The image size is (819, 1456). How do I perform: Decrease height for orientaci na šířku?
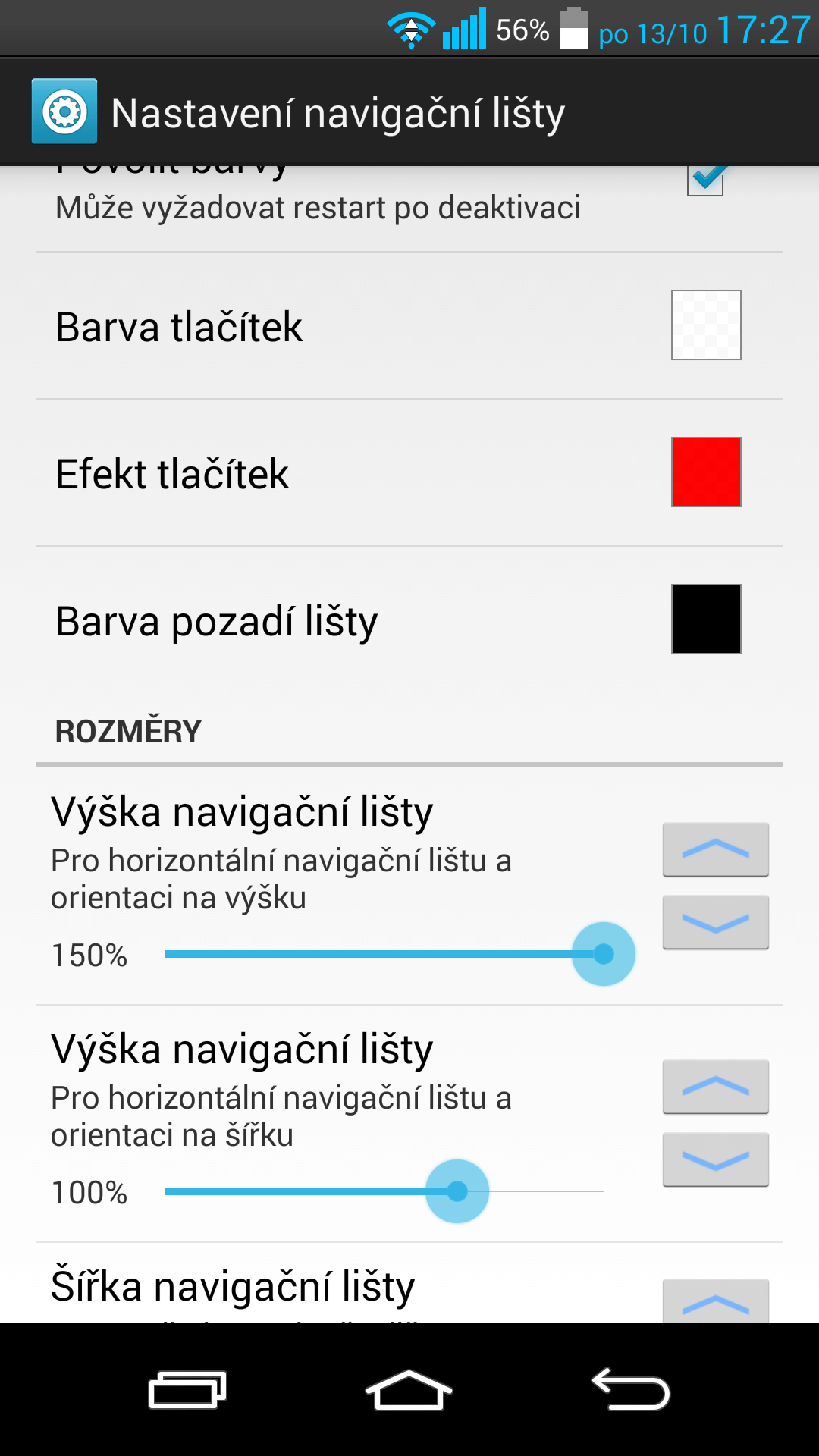[716, 1159]
